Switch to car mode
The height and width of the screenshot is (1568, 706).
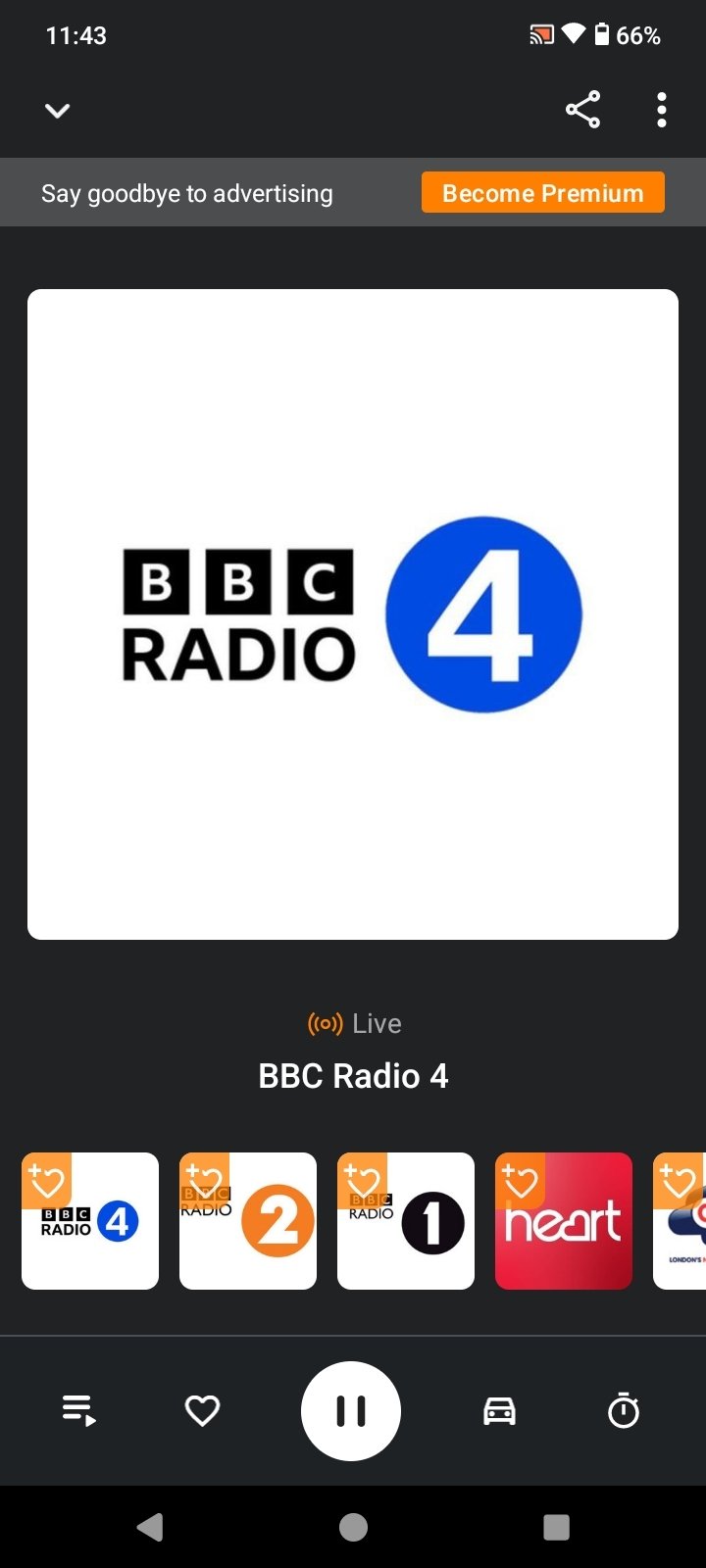pos(500,1411)
